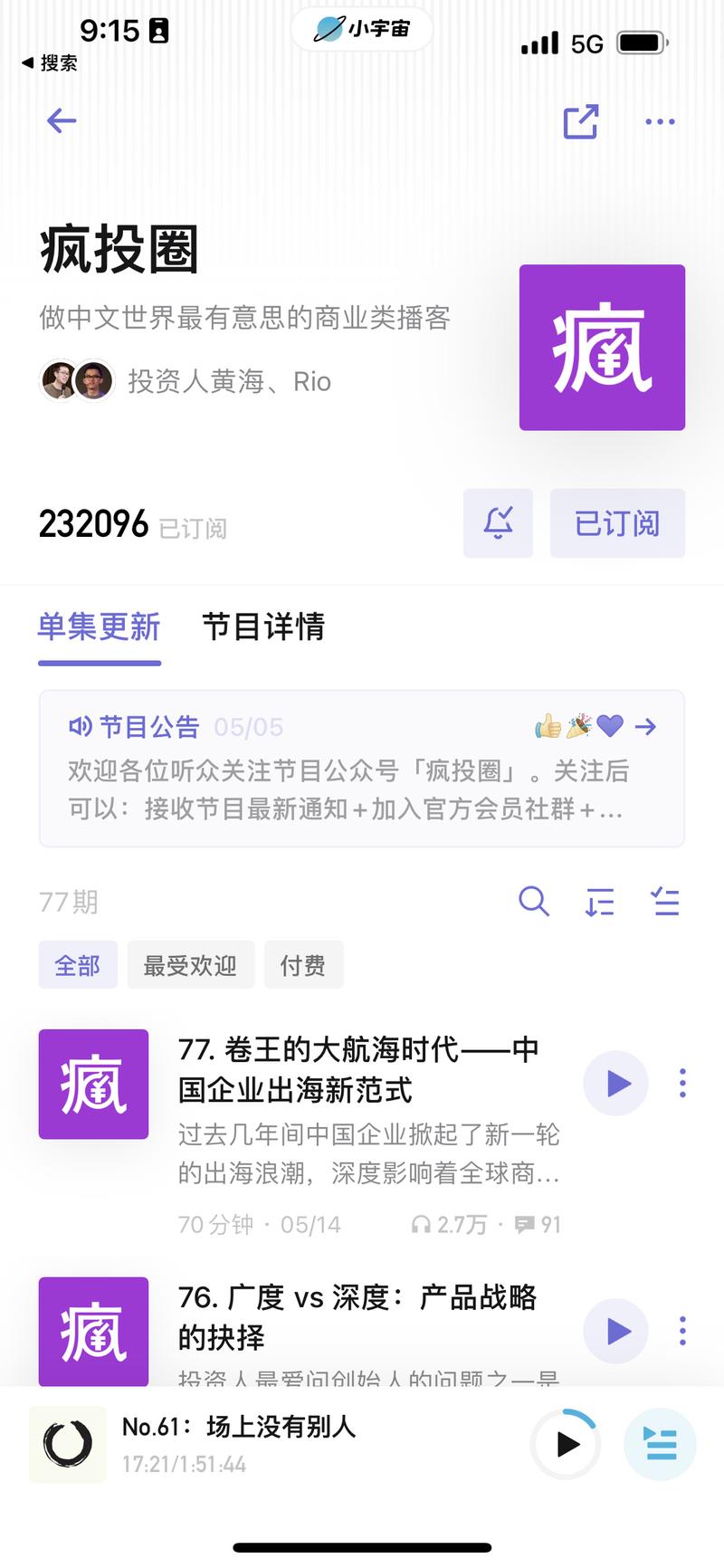Select the 付费 filter chip
The image size is (724, 1568).
pyautogui.click(x=304, y=964)
